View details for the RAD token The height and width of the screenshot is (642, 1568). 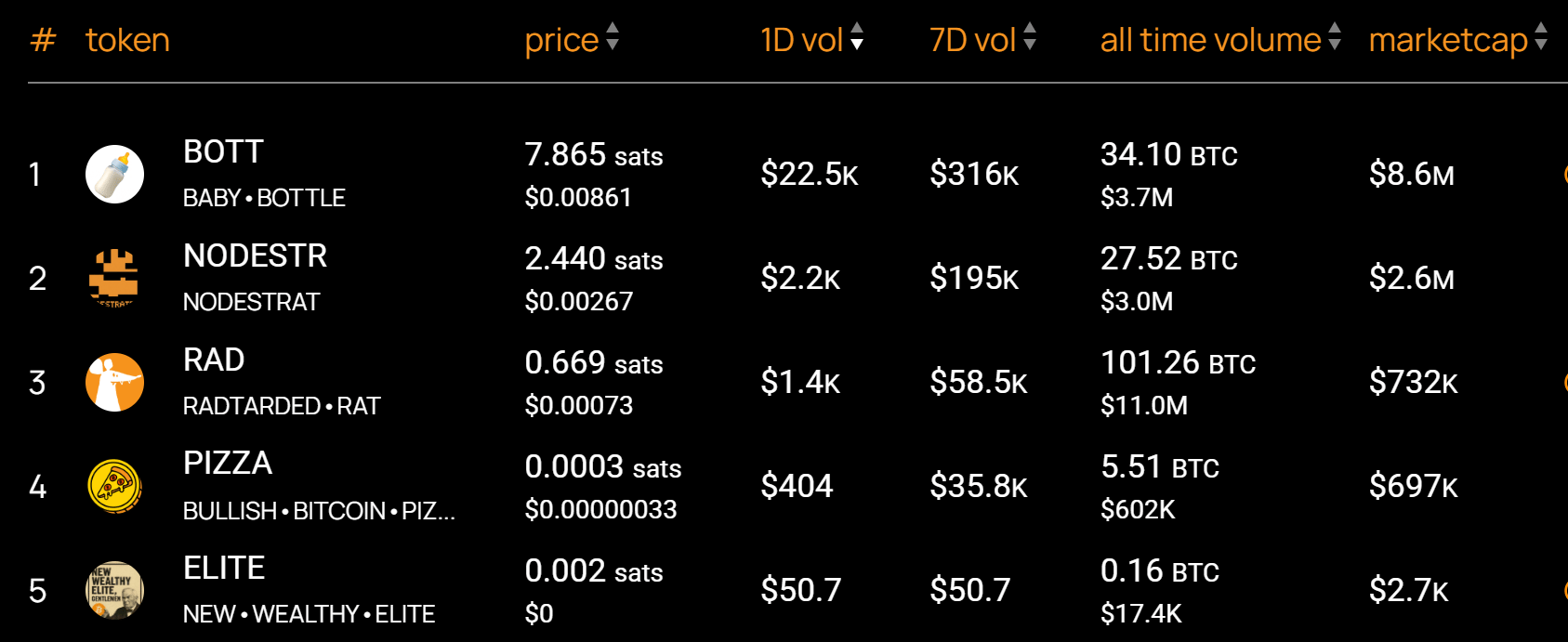tap(214, 360)
